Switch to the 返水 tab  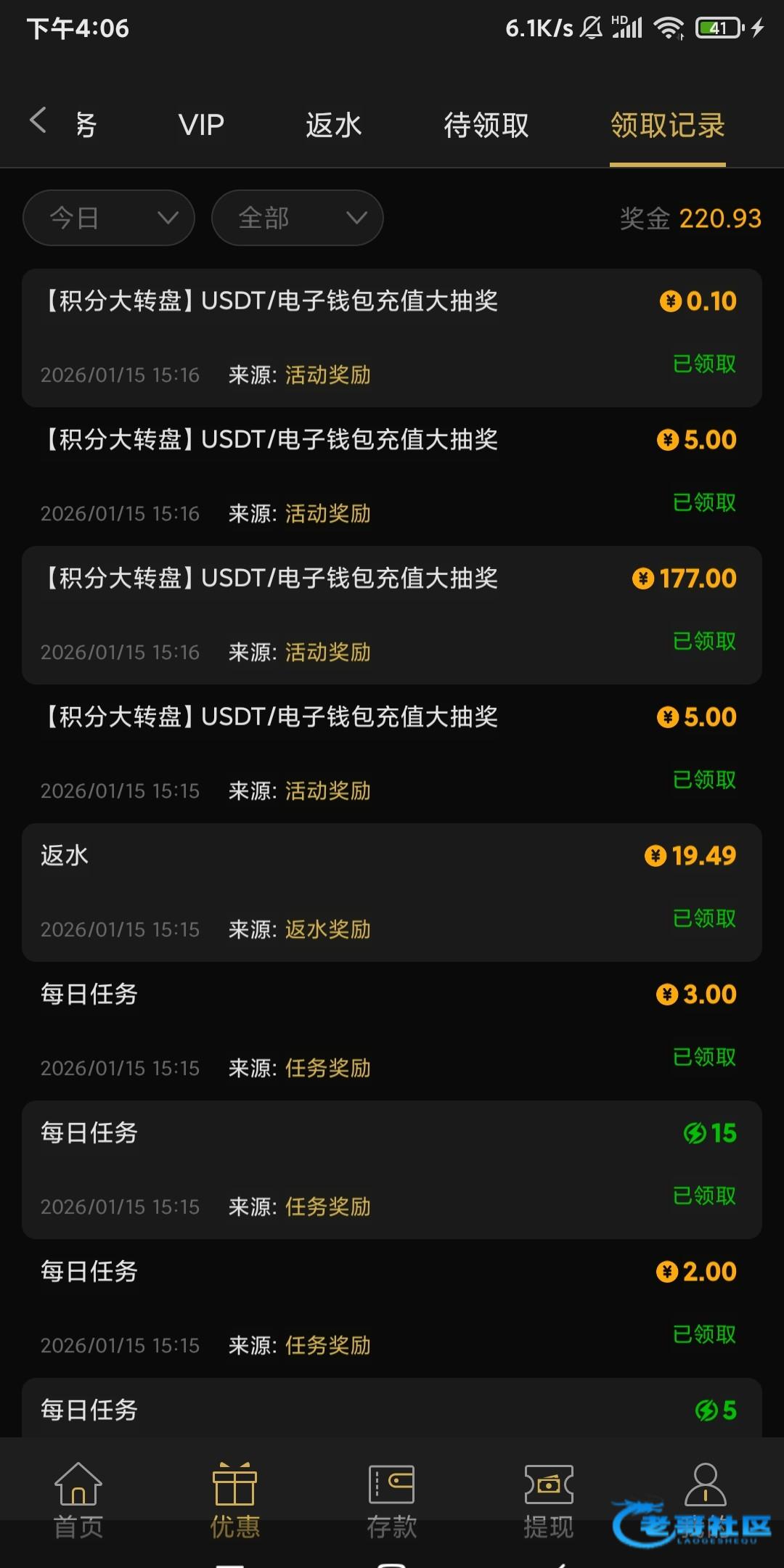(x=333, y=126)
